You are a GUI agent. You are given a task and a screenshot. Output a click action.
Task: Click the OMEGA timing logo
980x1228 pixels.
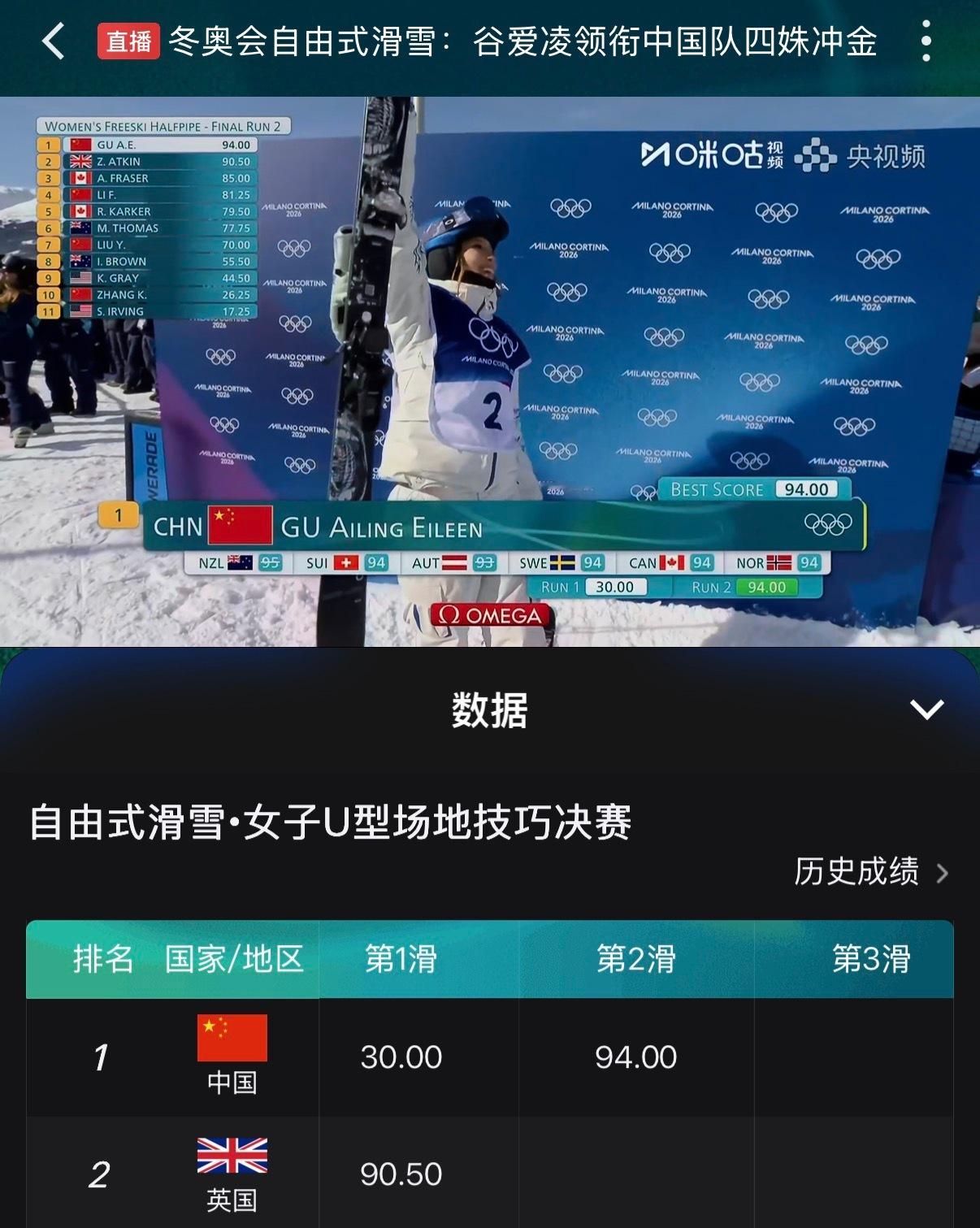tap(489, 615)
